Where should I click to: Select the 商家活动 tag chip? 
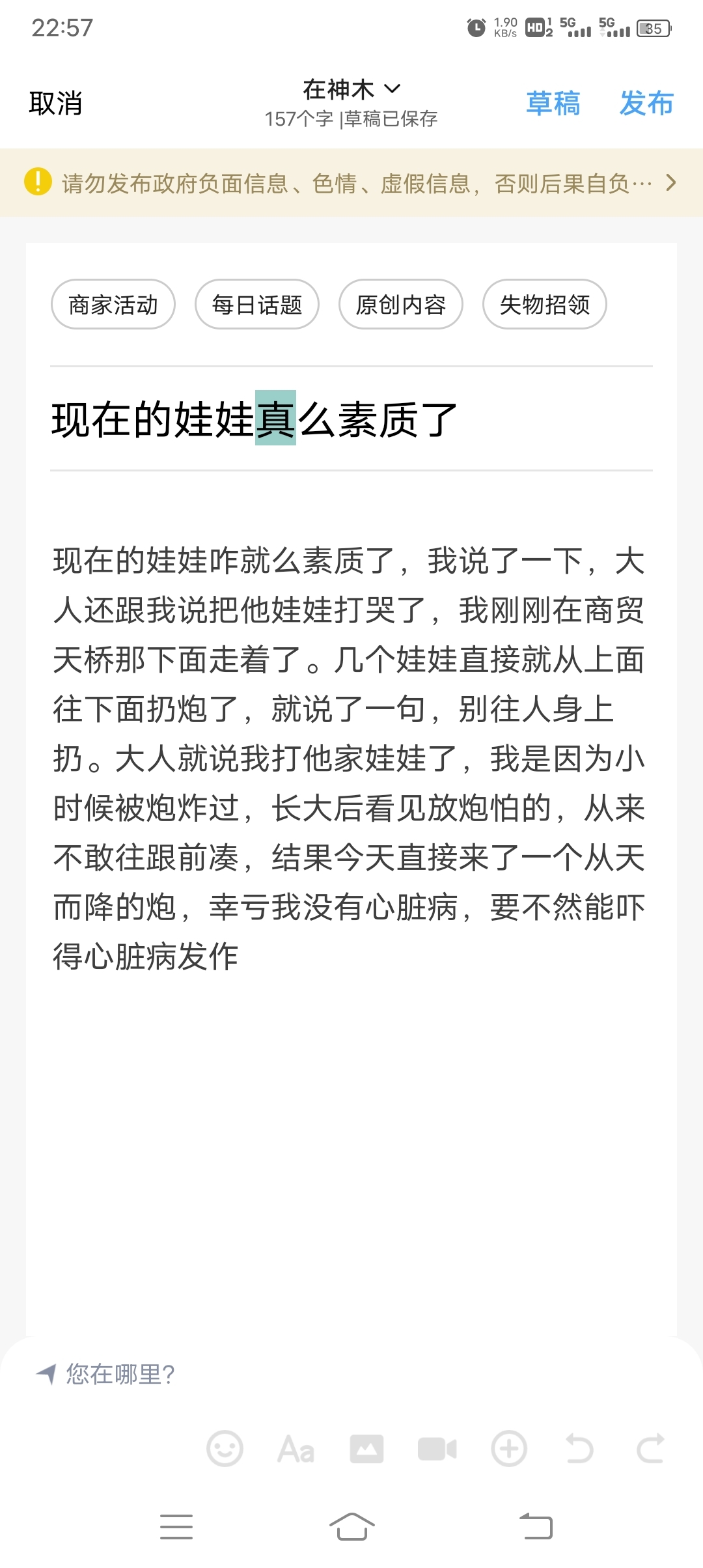point(113,305)
